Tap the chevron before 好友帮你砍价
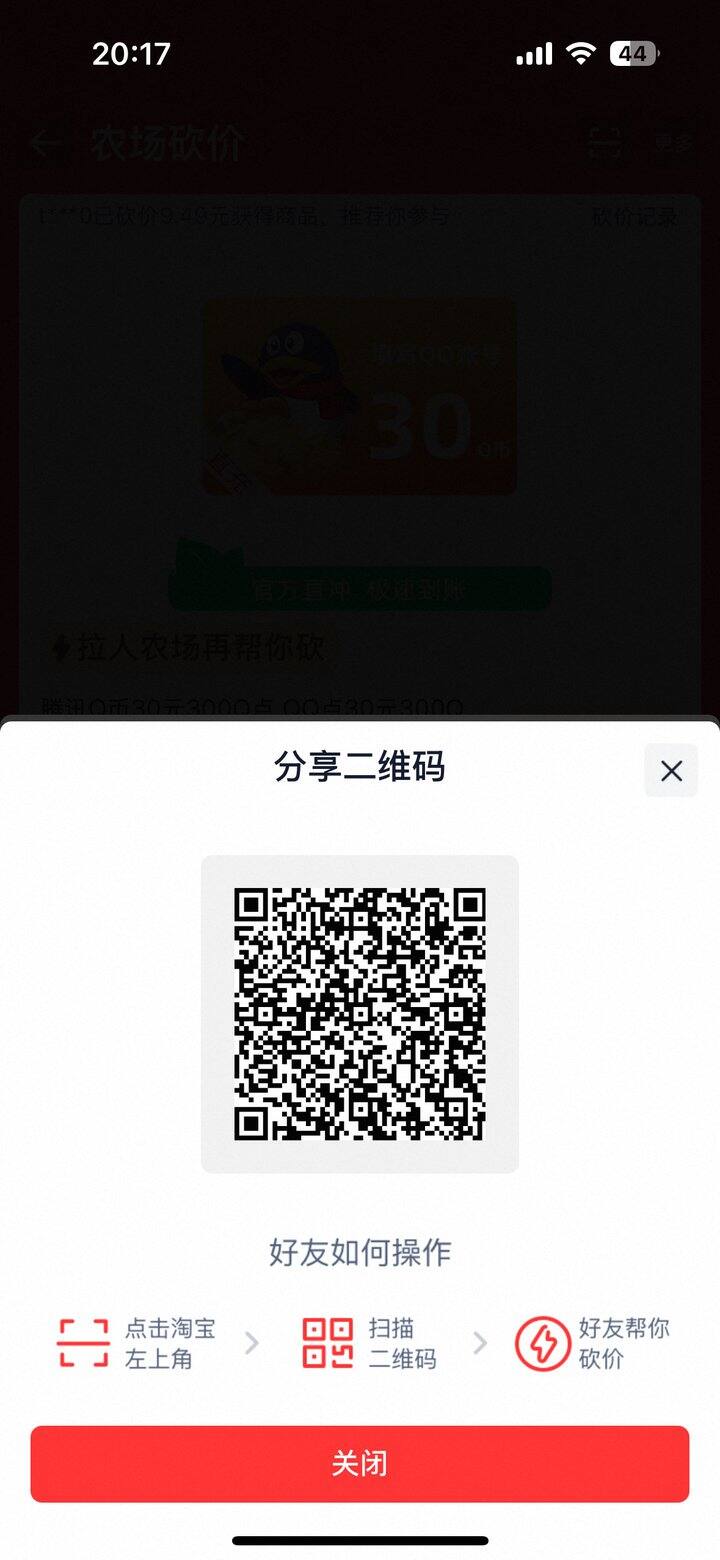720x1560 pixels. click(x=480, y=1342)
